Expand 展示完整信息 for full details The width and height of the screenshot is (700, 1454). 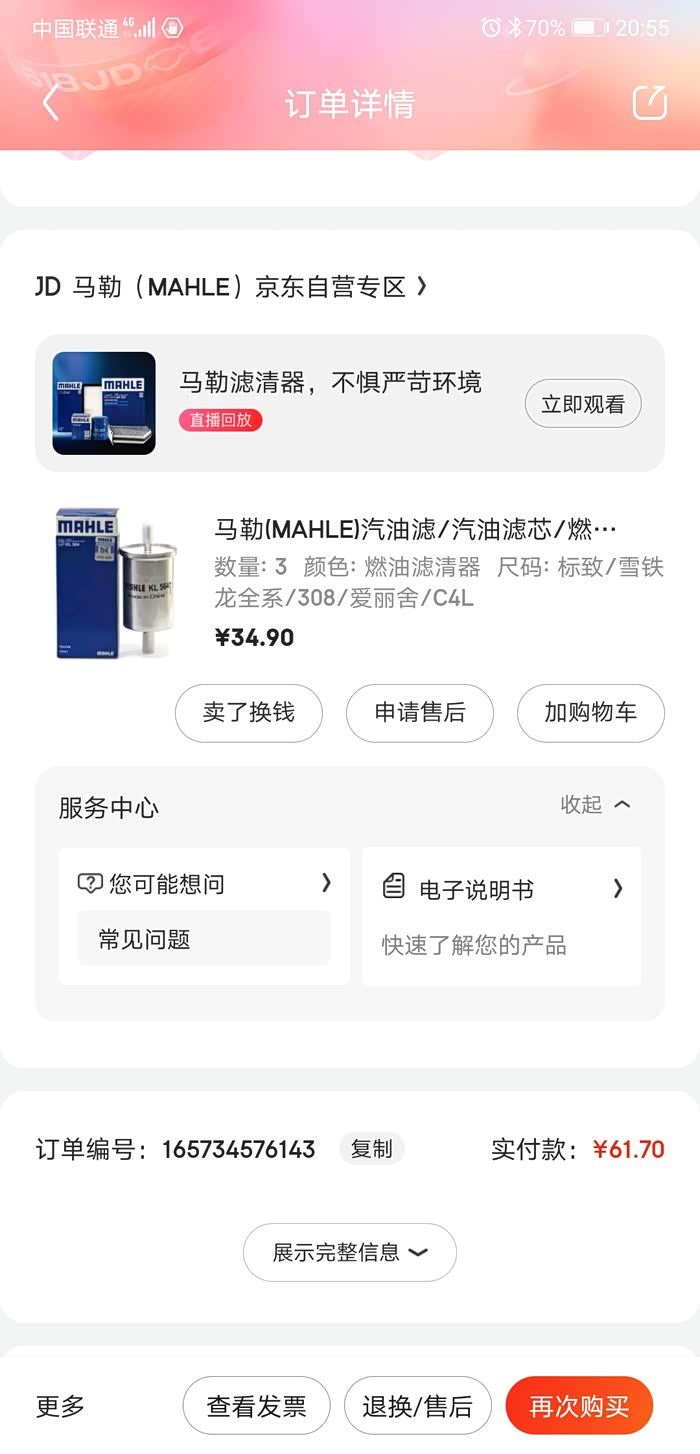(x=350, y=1252)
